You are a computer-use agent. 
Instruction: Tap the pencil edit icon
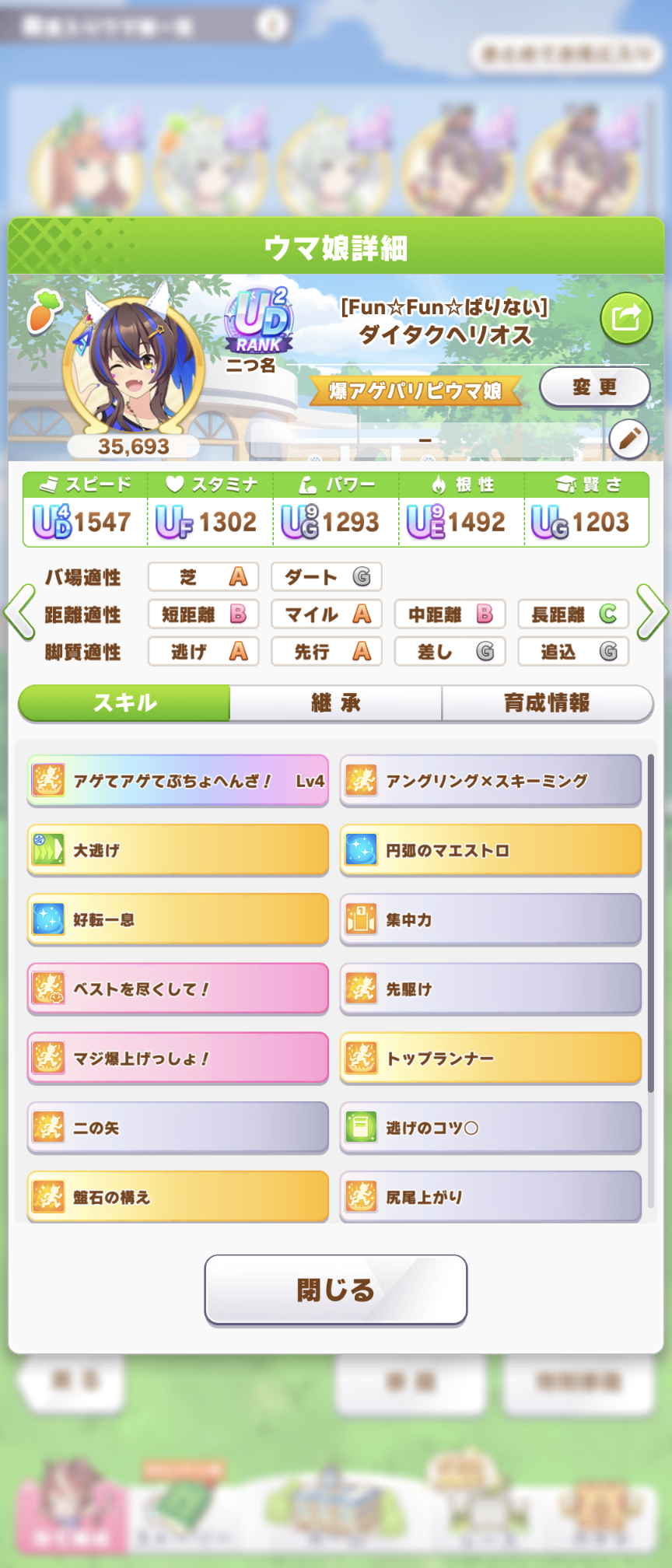[628, 439]
